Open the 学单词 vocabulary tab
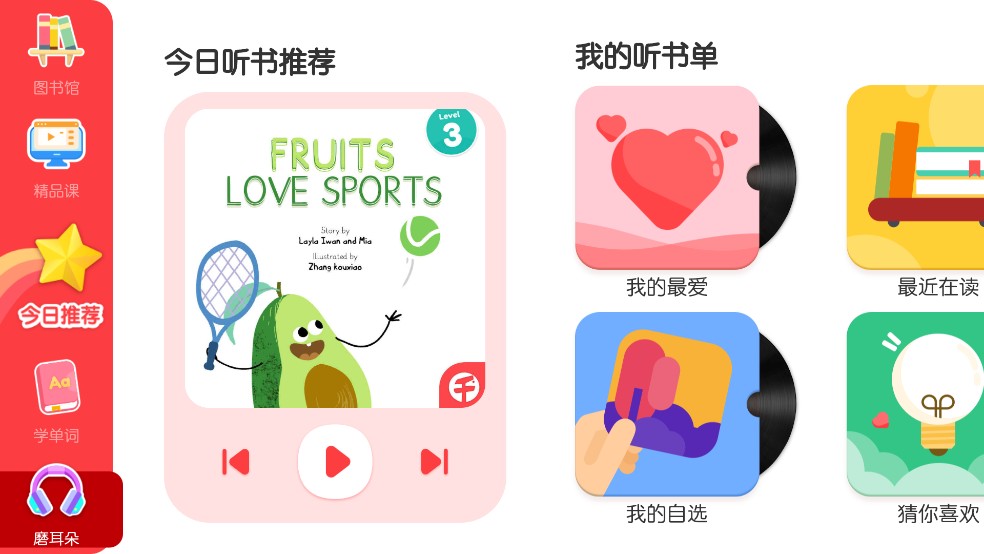The width and height of the screenshot is (984, 554). tap(56, 401)
